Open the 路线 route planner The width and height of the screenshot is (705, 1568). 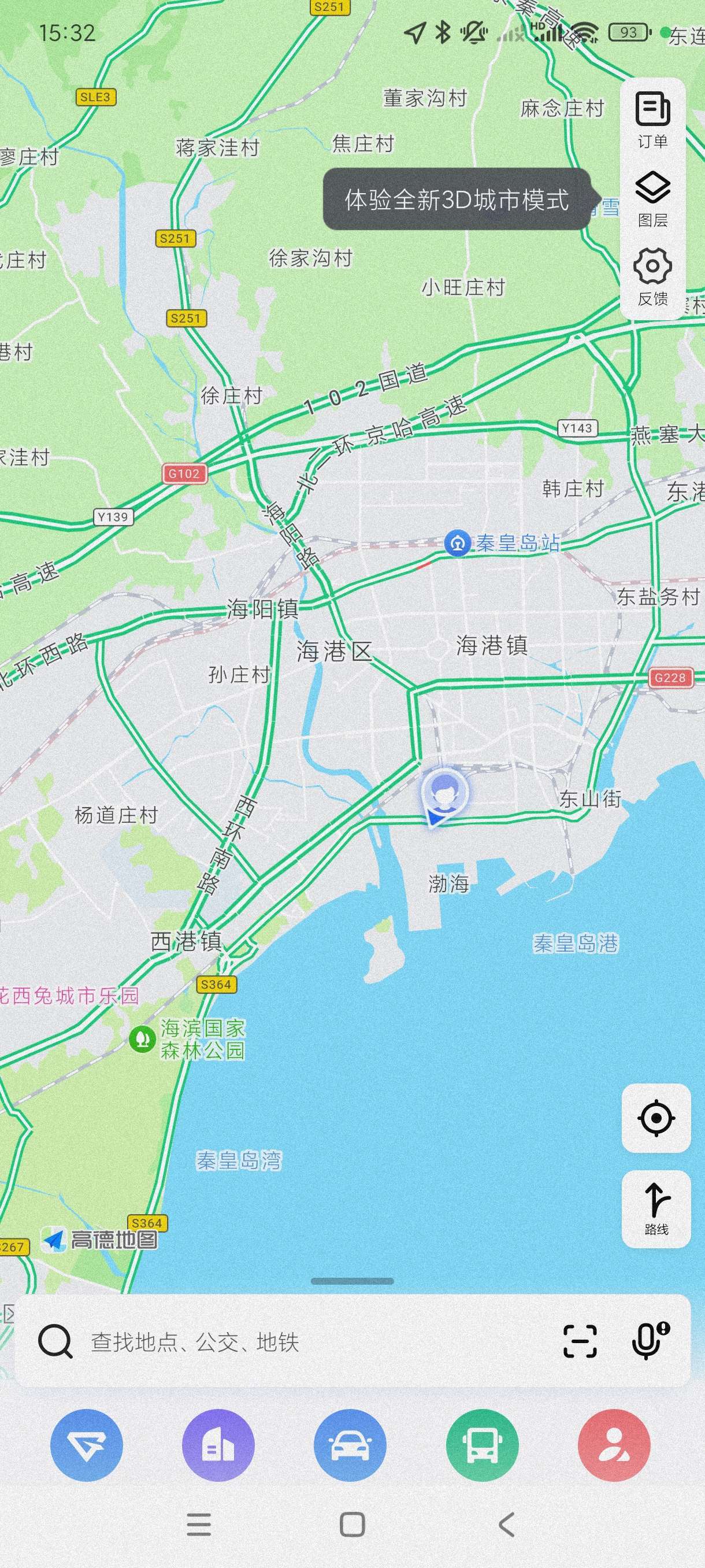[656, 1208]
